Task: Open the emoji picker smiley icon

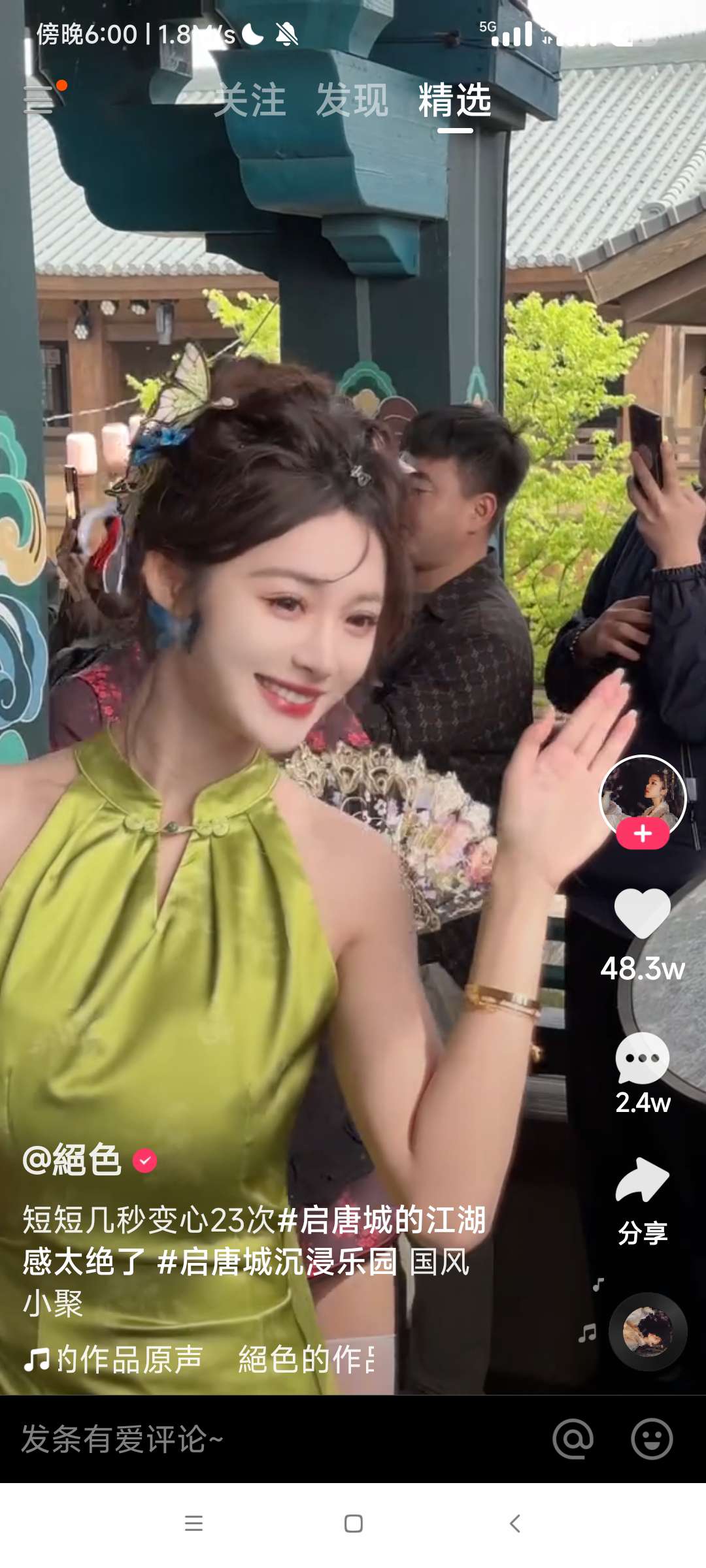Action: tap(652, 1439)
